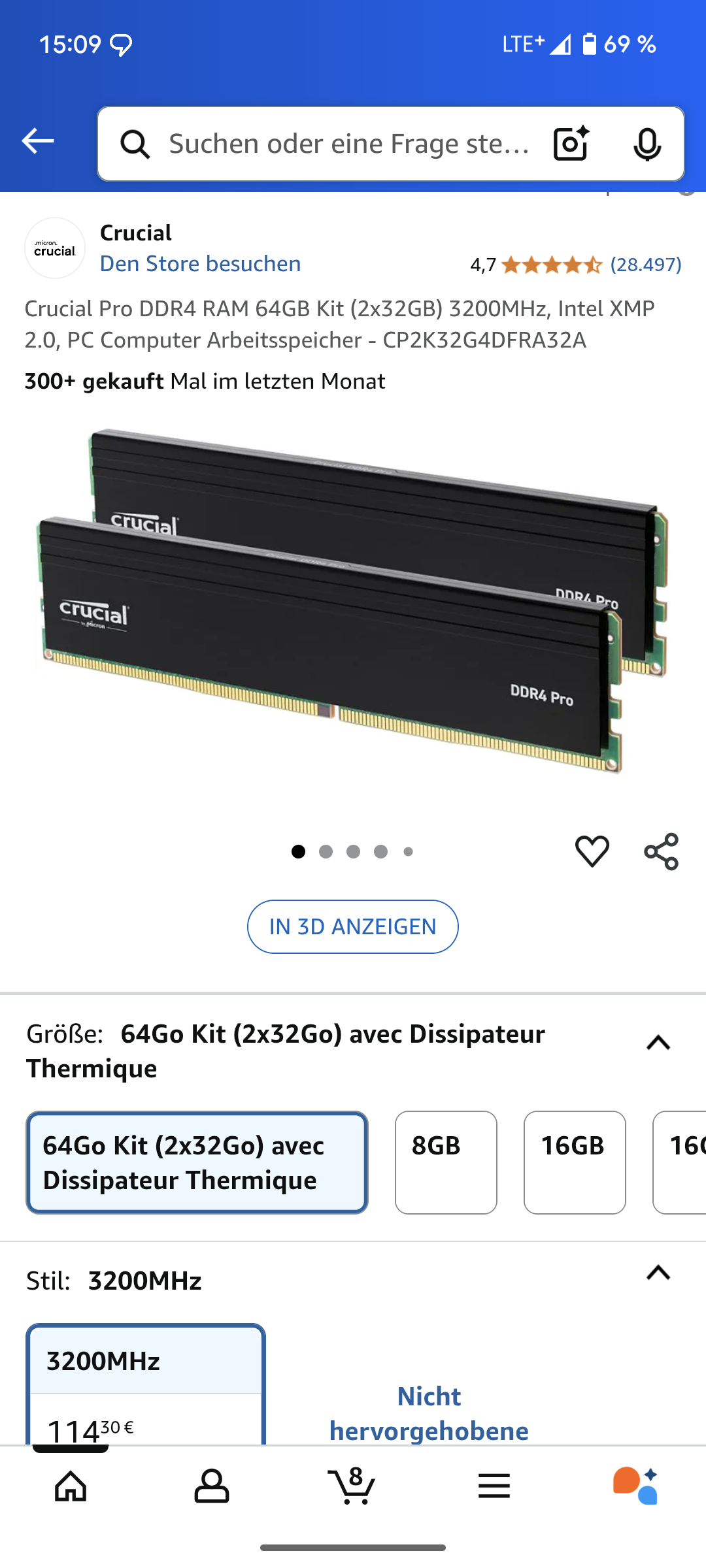Start voice search with microphone
This screenshot has height=1568, width=706.
coord(647,144)
